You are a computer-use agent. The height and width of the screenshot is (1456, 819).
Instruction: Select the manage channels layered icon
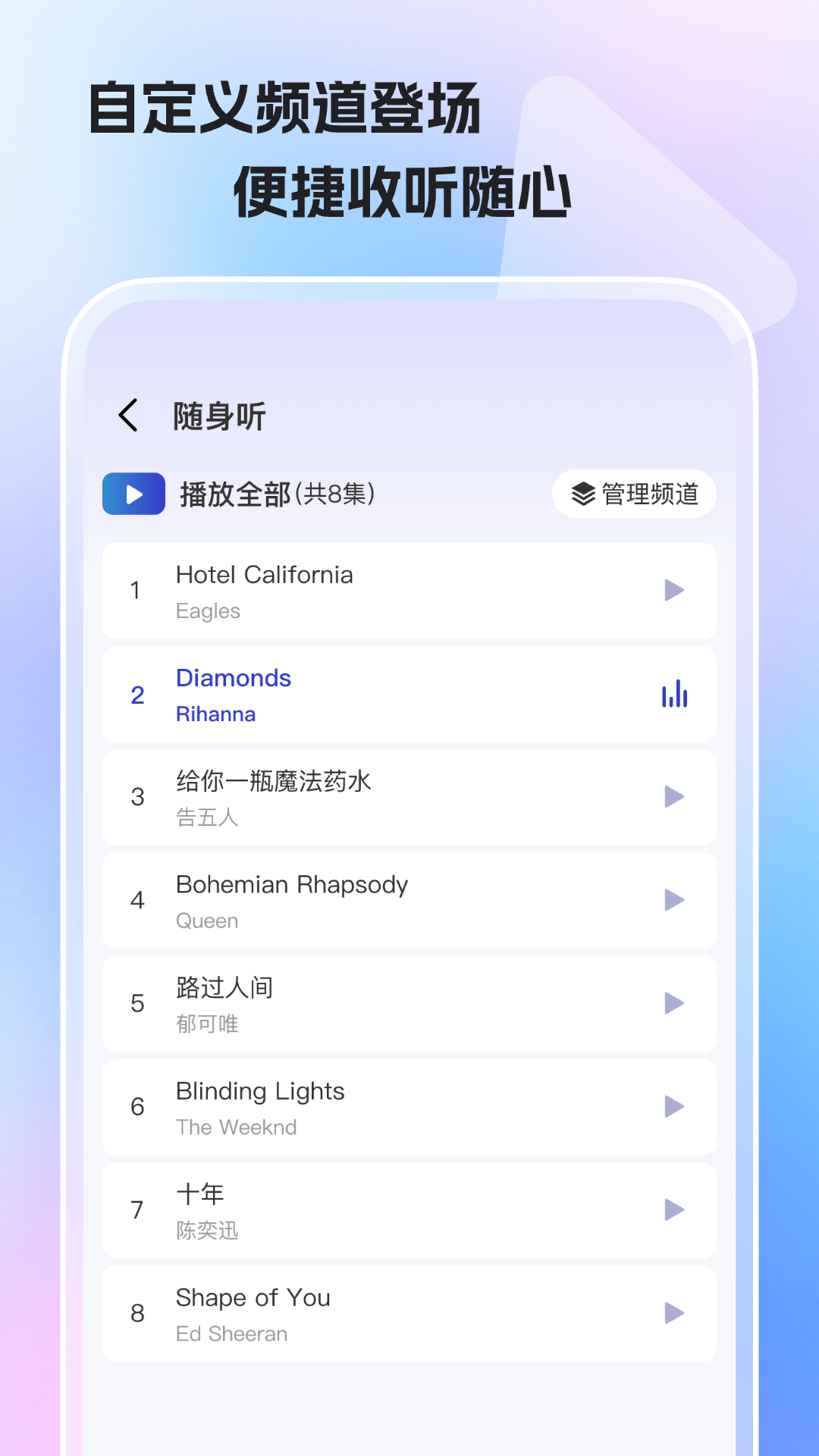(x=581, y=493)
